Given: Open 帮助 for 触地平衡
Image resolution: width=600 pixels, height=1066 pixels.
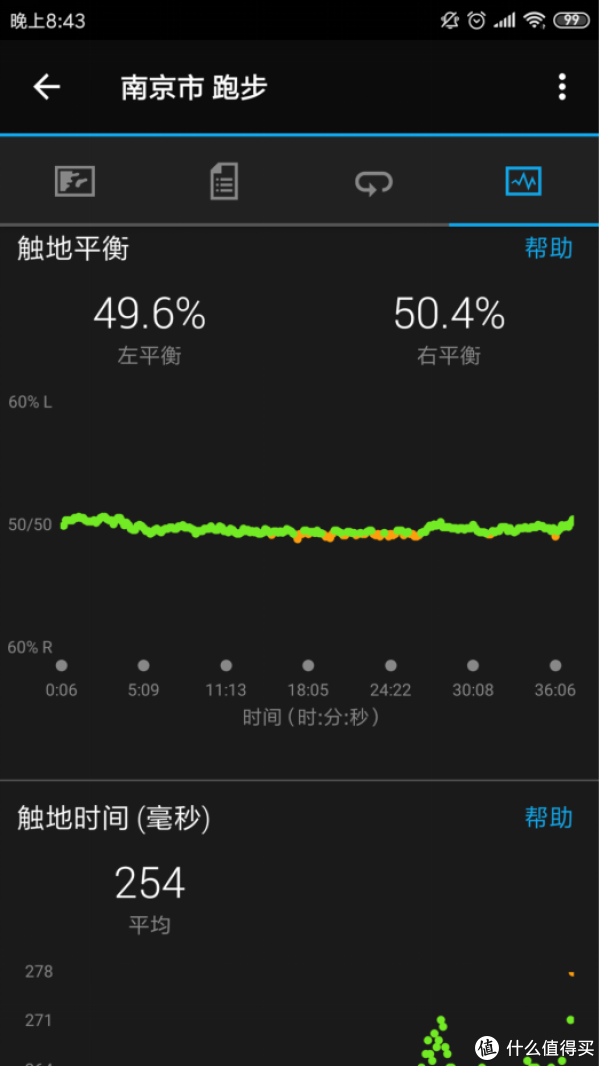Looking at the screenshot, I should pos(548,249).
